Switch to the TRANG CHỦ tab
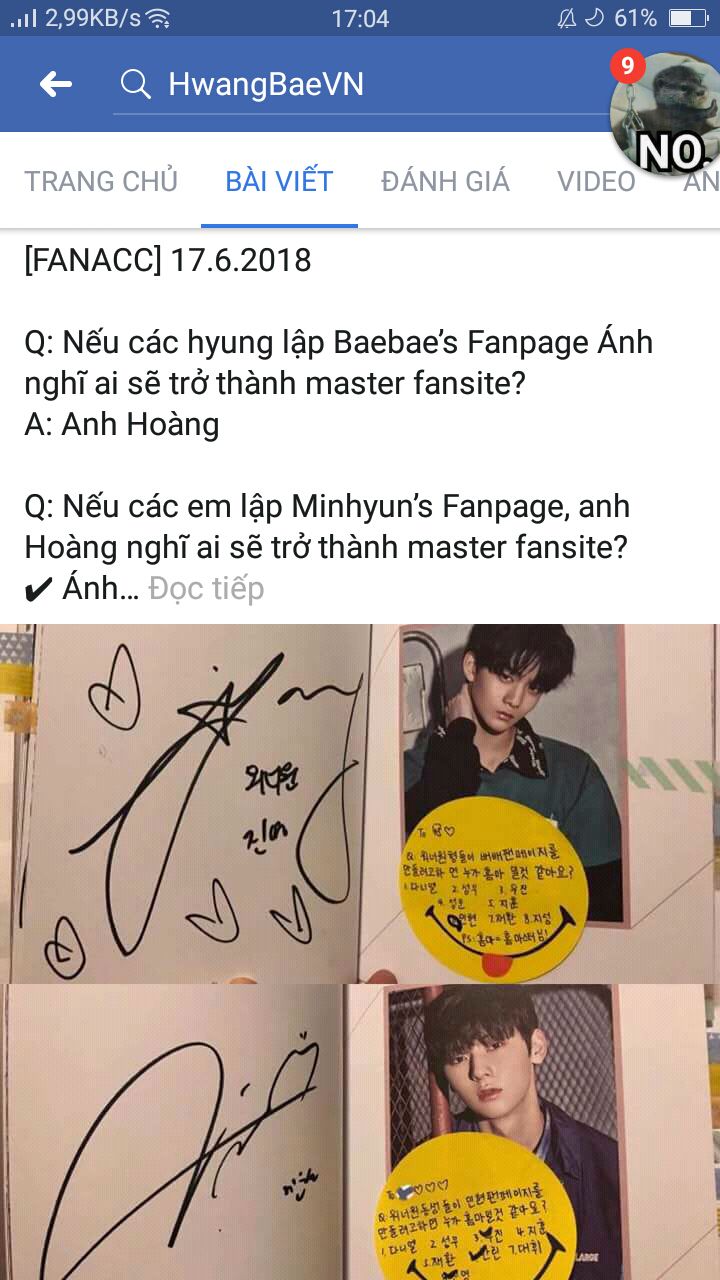The width and height of the screenshot is (720, 1280). click(101, 182)
